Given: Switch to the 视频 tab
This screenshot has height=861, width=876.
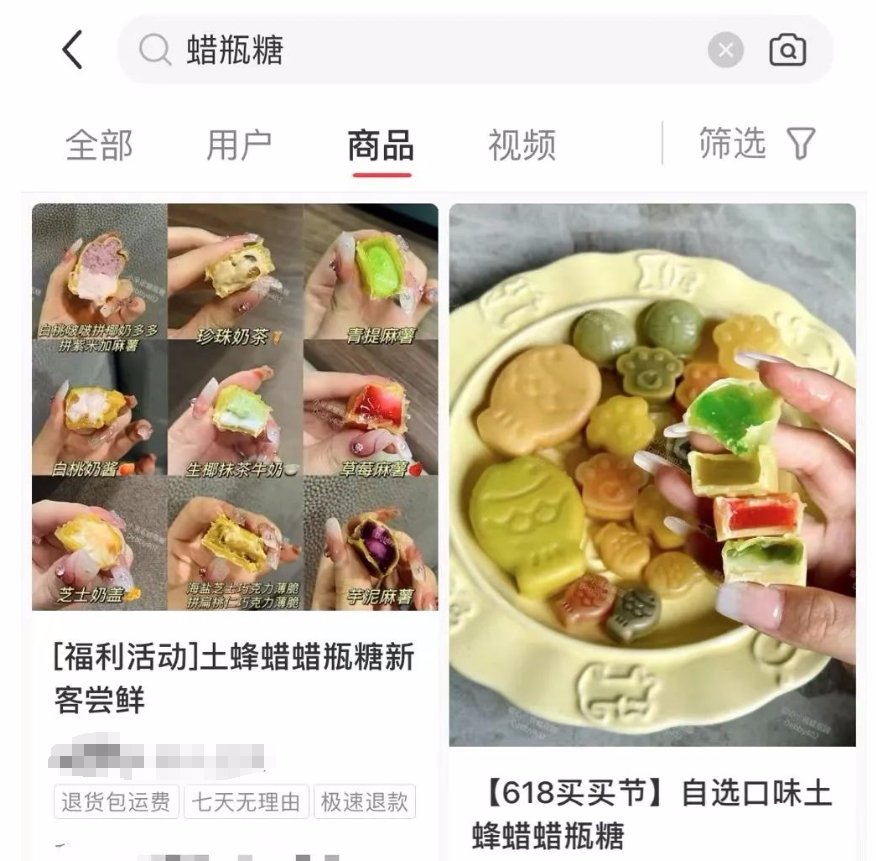Looking at the screenshot, I should (x=521, y=145).
